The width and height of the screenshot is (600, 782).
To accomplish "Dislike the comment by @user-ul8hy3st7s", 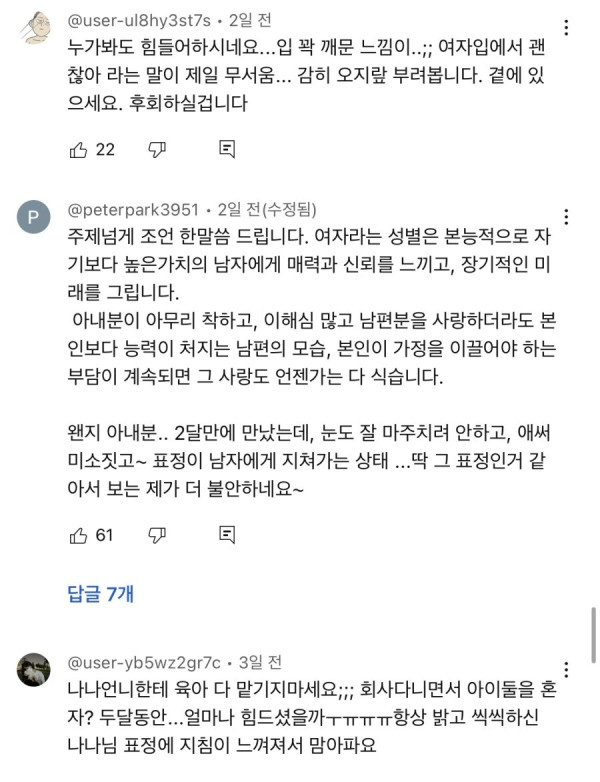I will click(157, 150).
